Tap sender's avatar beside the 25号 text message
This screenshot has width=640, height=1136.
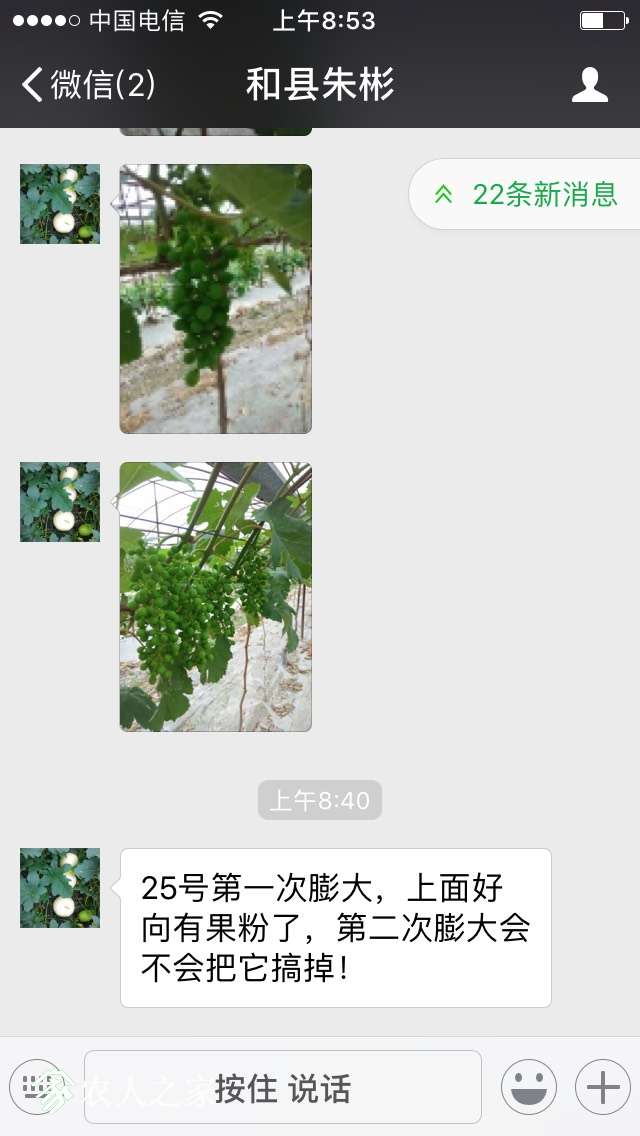tap(60, 888)
